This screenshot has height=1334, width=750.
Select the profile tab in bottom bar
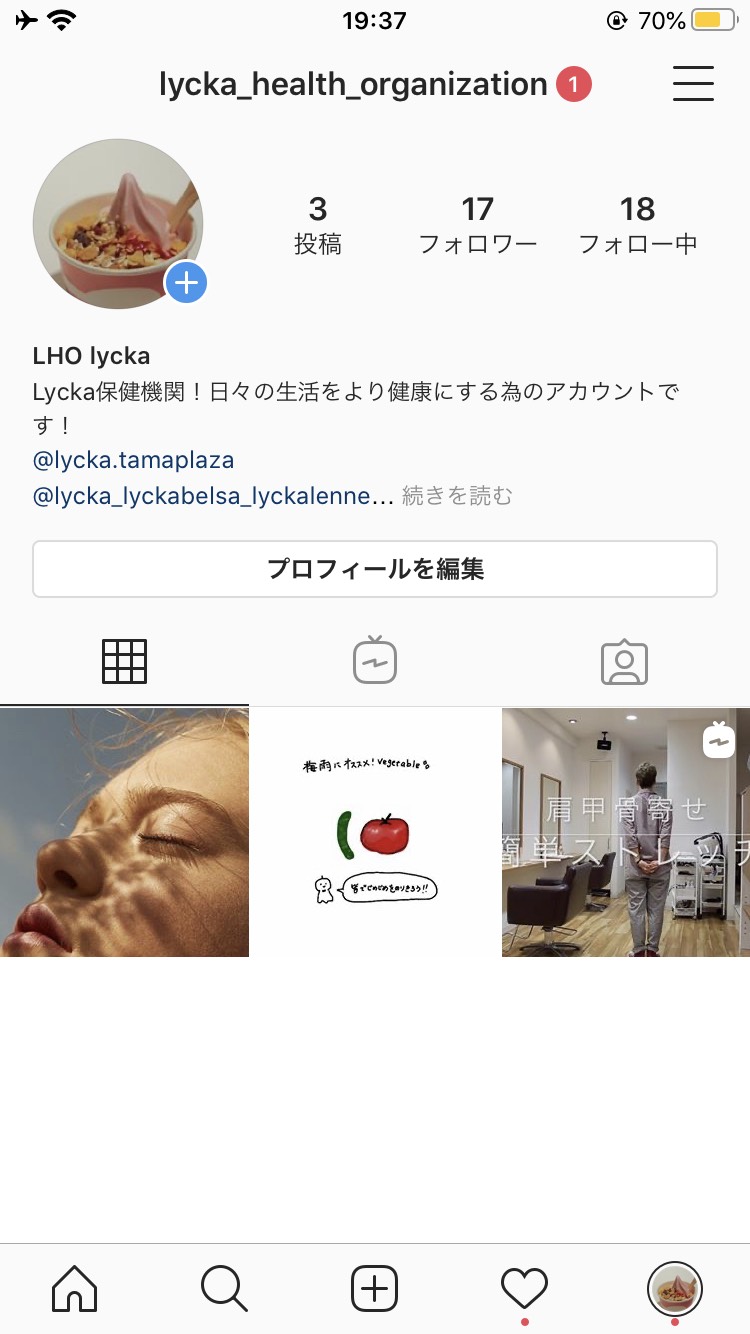tap(674, 1288)
